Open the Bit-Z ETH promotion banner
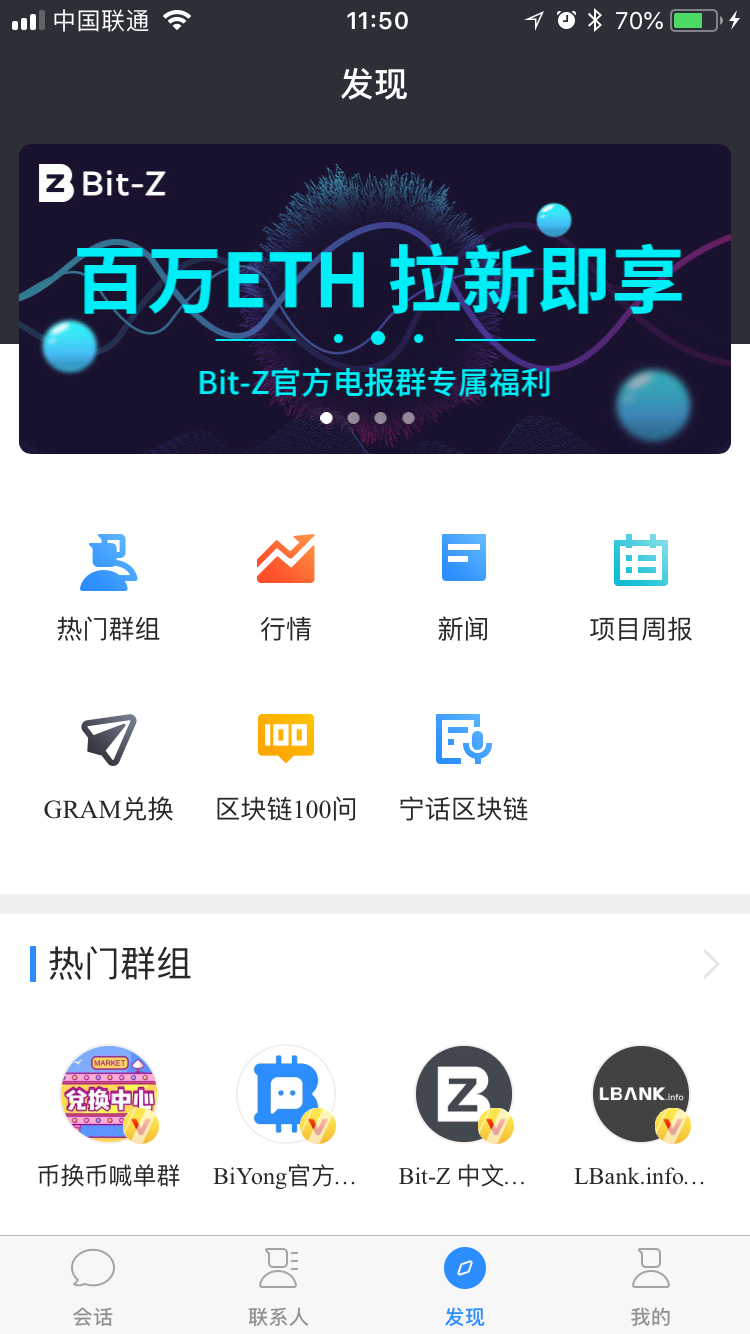Screen dimensions: 750x1334 [x=375, y=298]
